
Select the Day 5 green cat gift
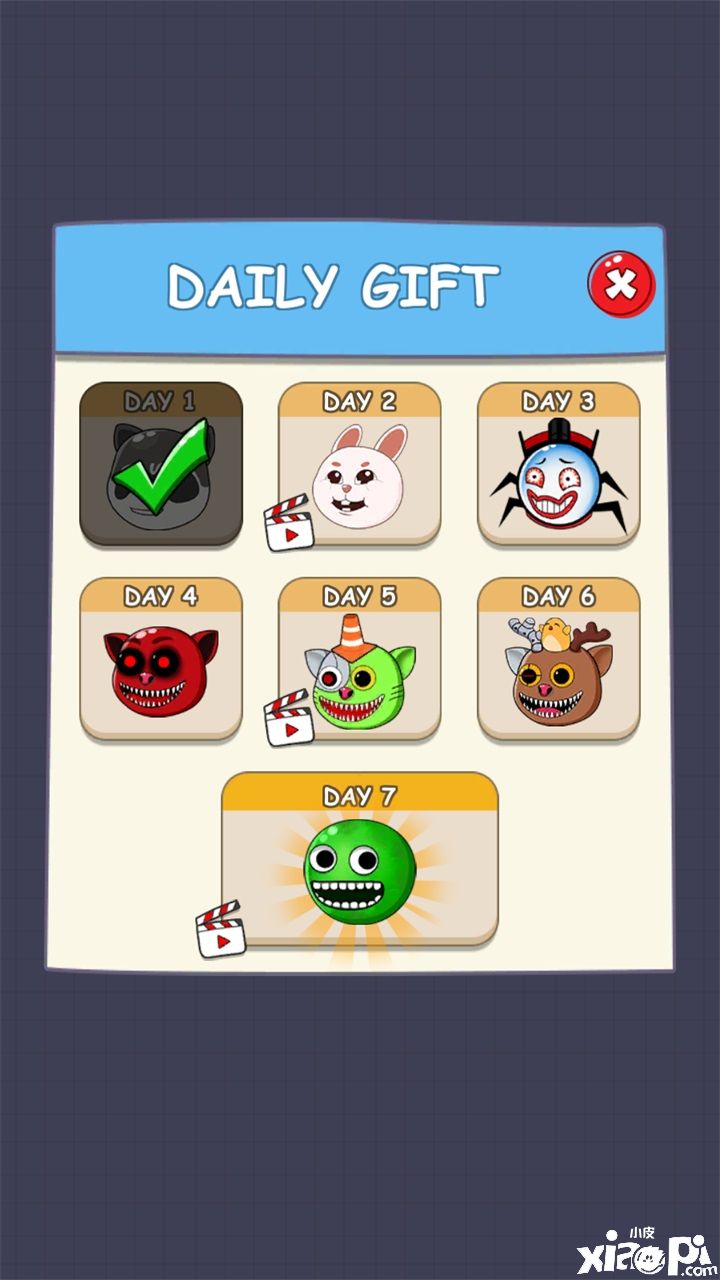point(360,661)
